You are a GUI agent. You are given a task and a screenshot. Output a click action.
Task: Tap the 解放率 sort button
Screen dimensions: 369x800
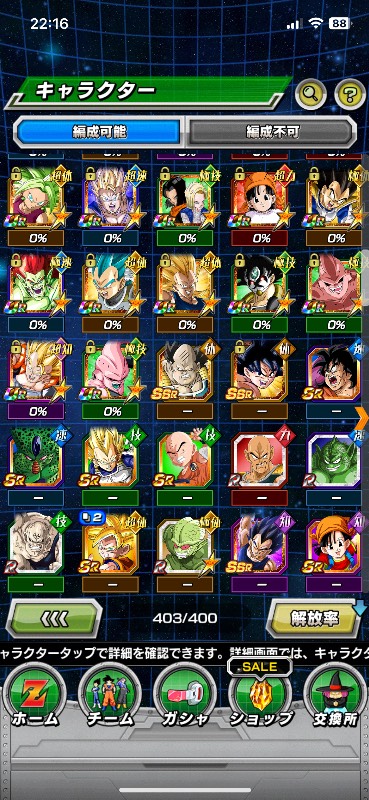pos(314,618)
